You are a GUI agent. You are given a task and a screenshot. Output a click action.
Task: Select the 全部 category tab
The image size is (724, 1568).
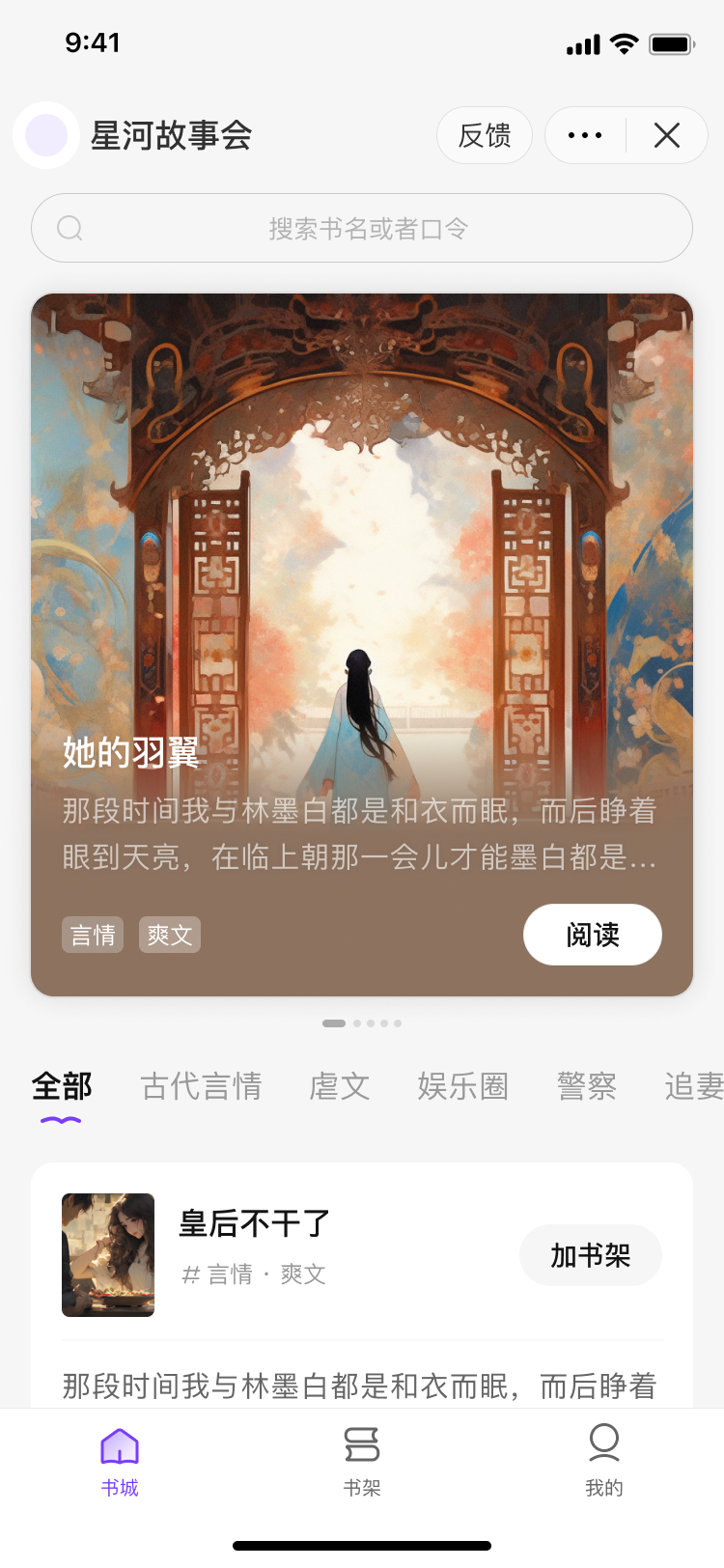tap(62, 1086)
